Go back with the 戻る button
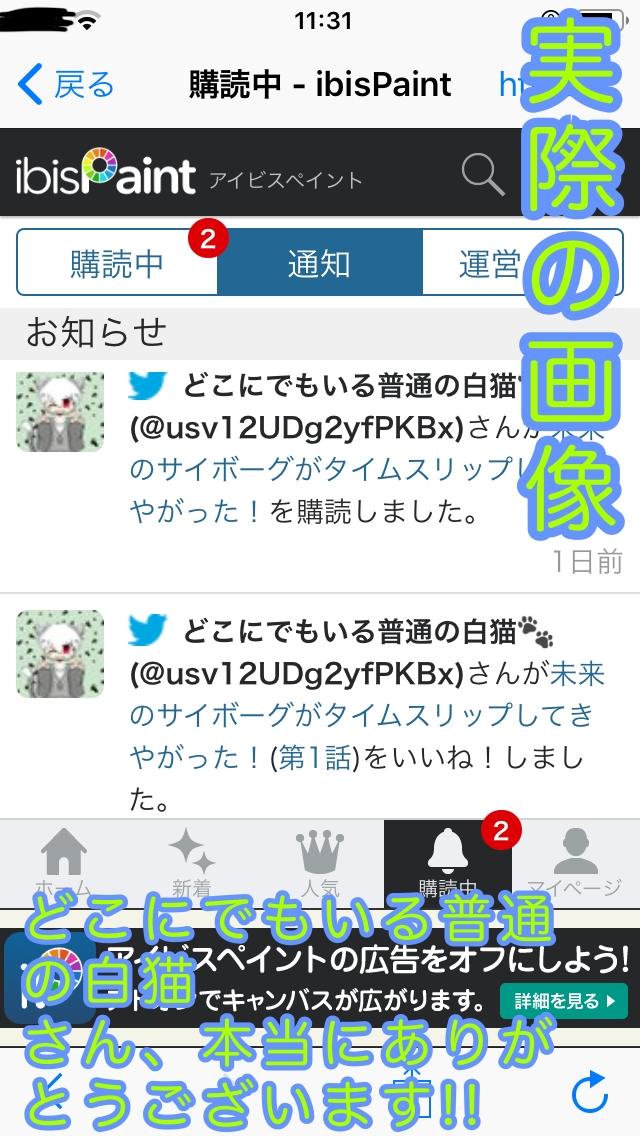The image size is (640, 1136). [66, 85]
